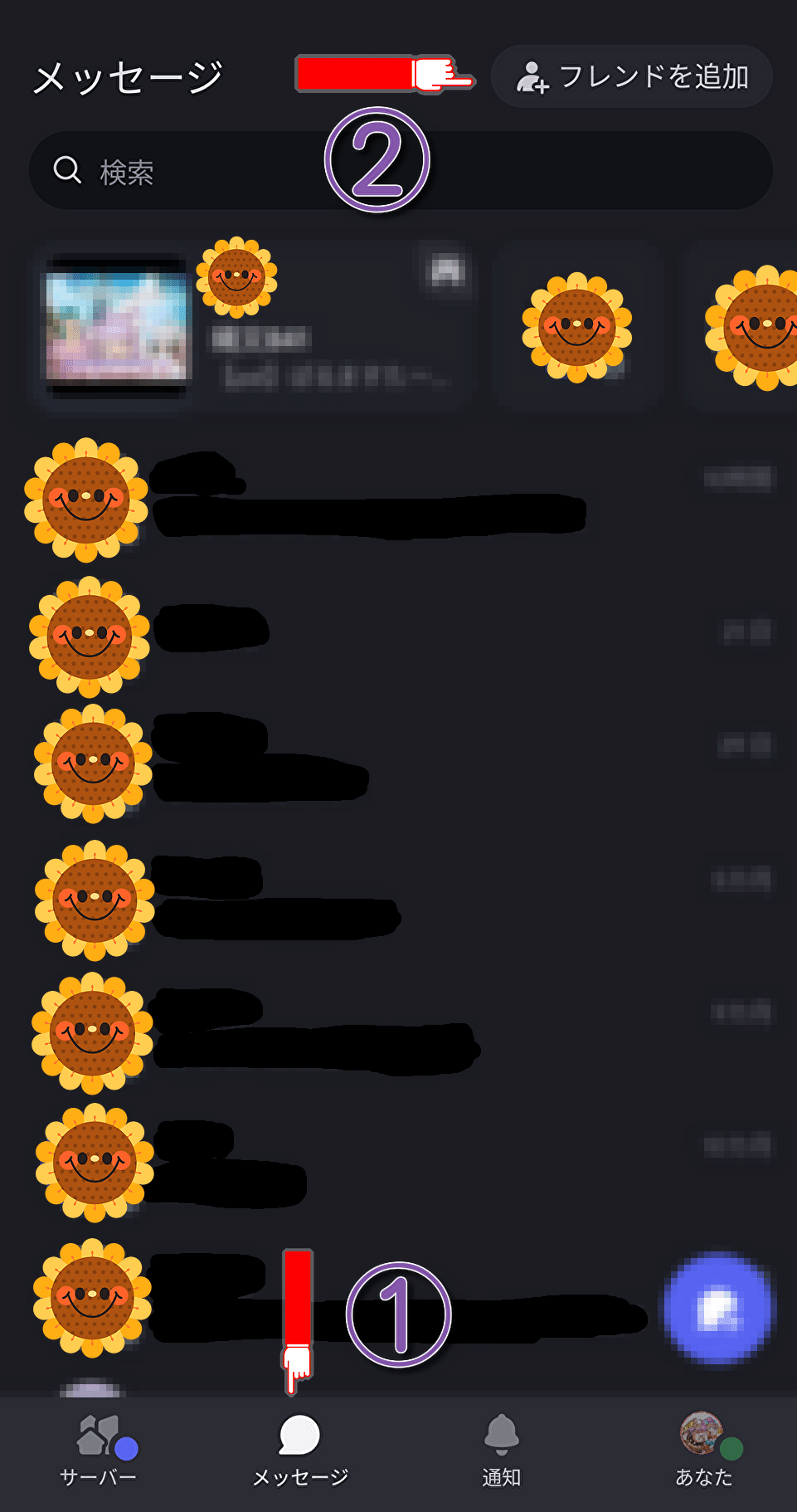Open the 検索 search field

(x=401, y=171)
